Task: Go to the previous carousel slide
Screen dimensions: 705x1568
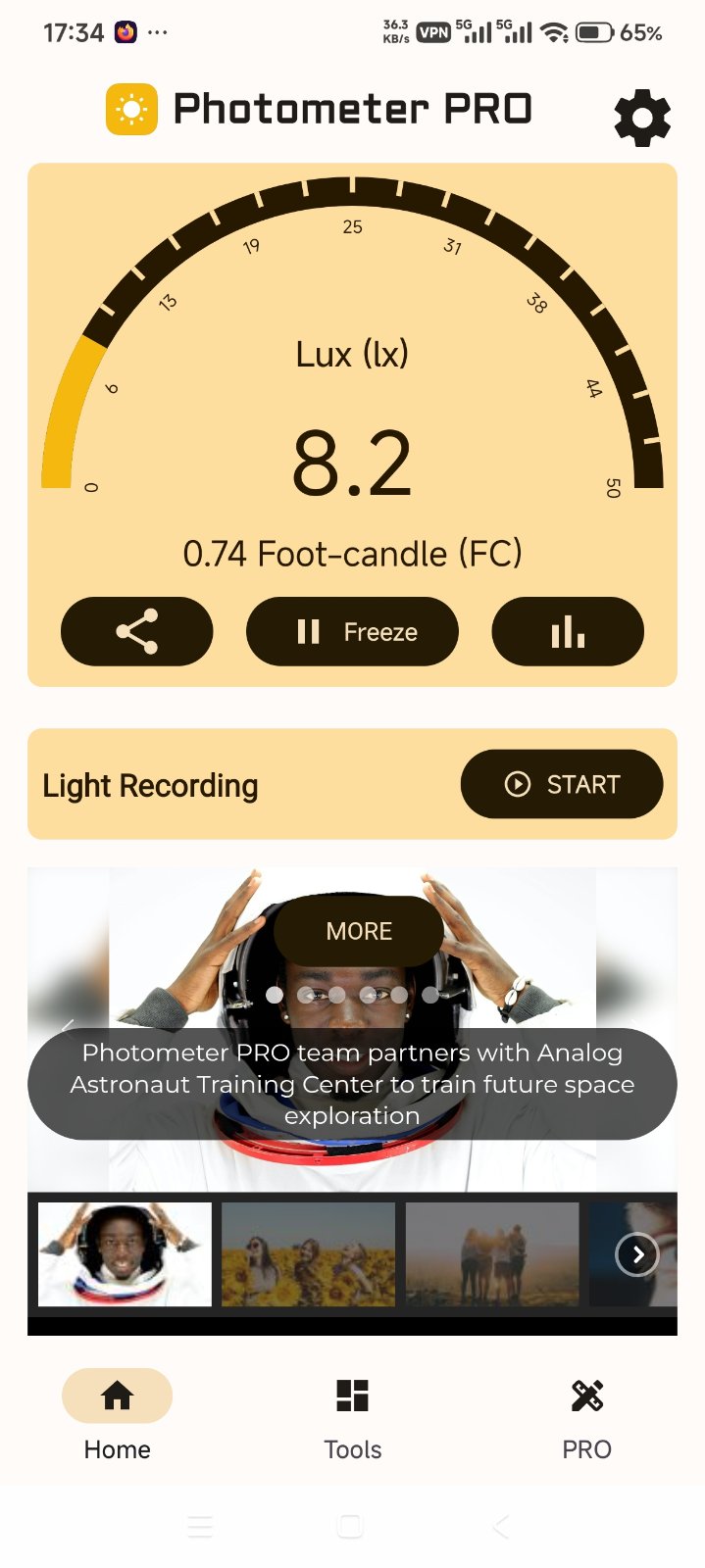Action: [67, 1028]
